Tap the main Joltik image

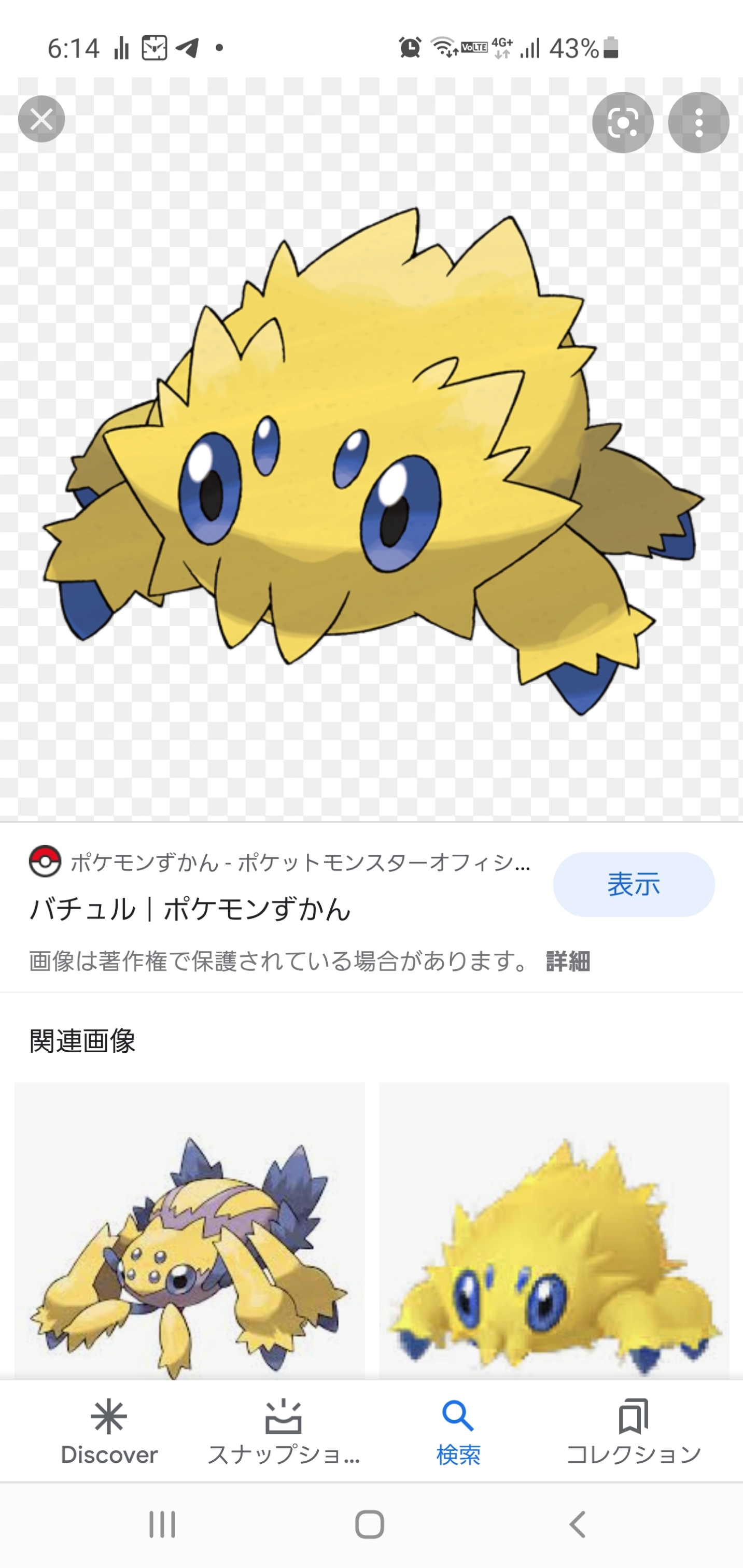(x=371, y=462)
